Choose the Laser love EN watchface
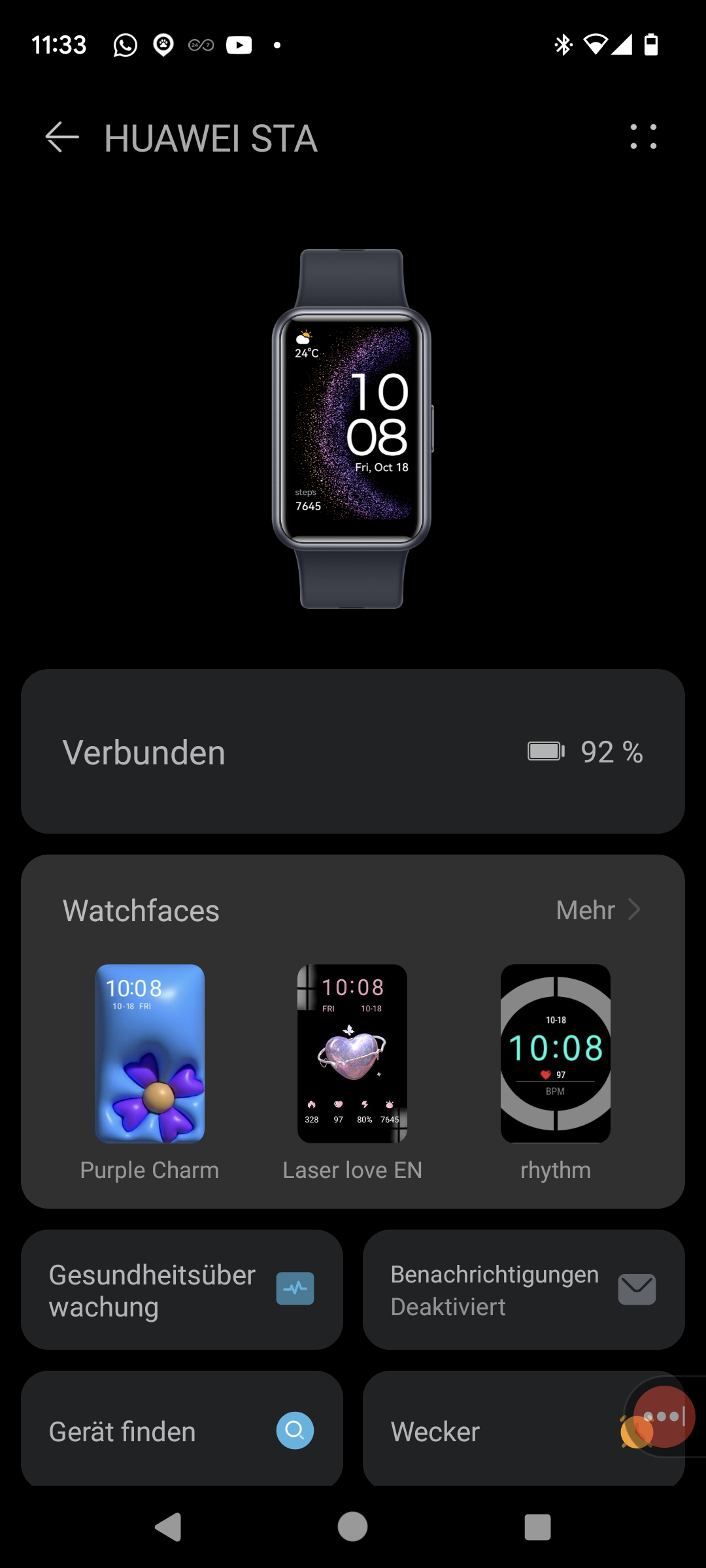The height and width of the screenshot is (1568, 706). [x=352, y=1054]
